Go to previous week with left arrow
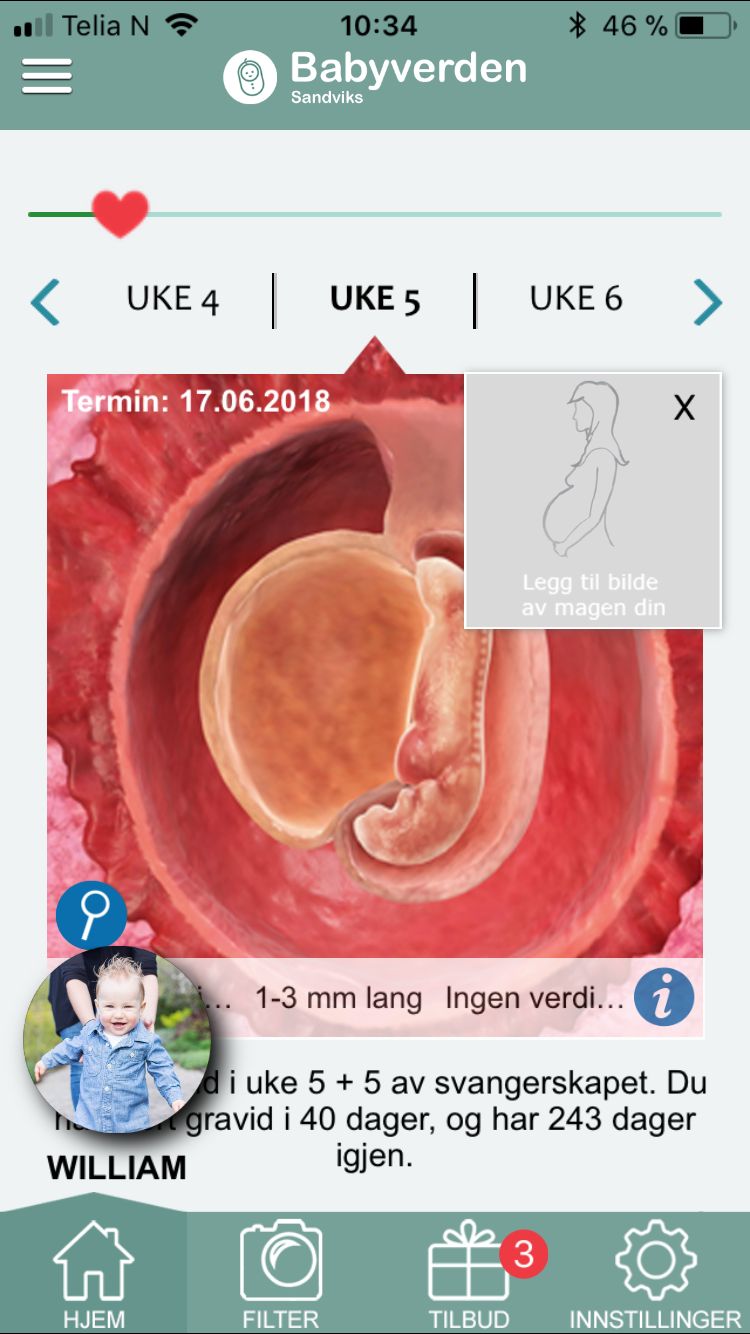This screenshot has height=1334, width=750. 45,301
